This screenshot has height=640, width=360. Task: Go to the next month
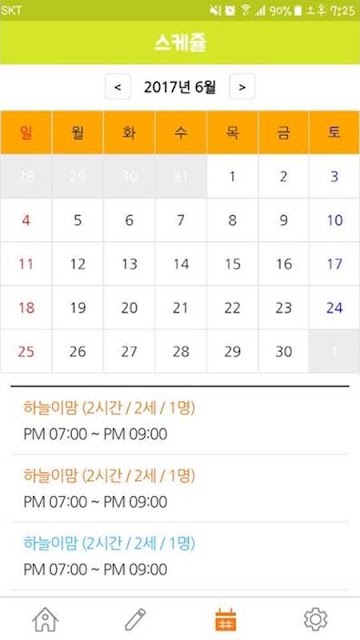[x=242, y=87]
